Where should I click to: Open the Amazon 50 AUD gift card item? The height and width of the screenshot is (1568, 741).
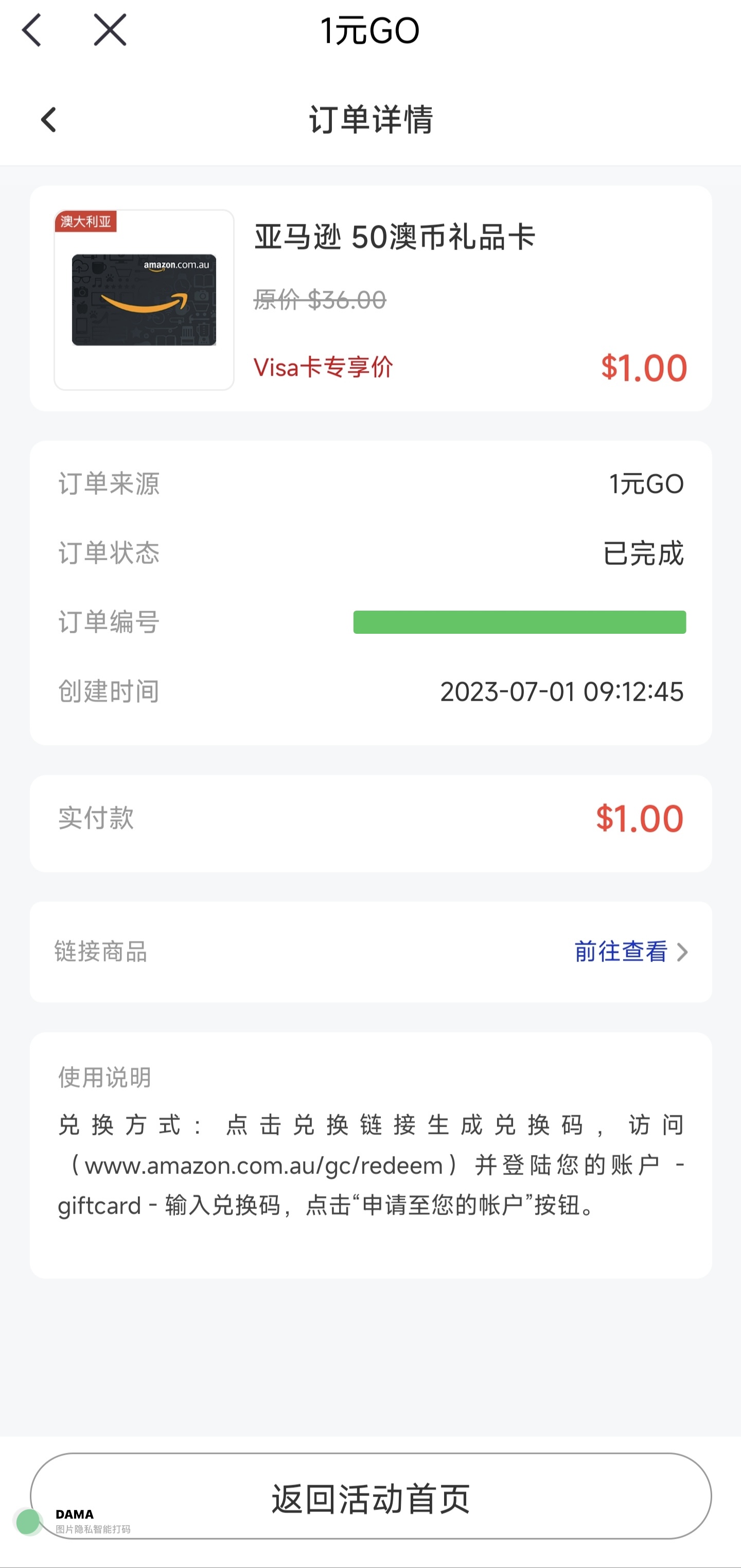[x=371, y=298]
